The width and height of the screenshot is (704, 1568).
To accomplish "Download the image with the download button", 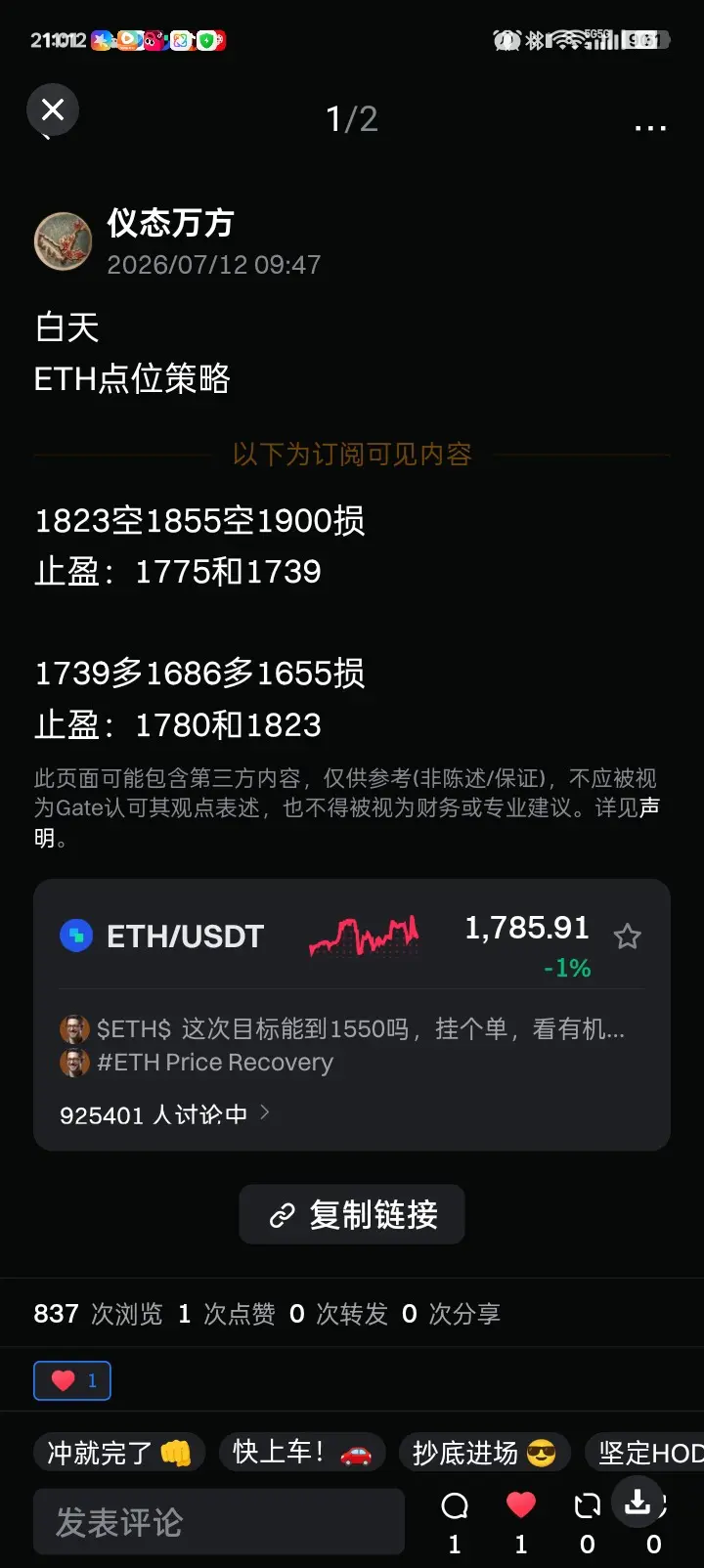I will click(638, 1502).
